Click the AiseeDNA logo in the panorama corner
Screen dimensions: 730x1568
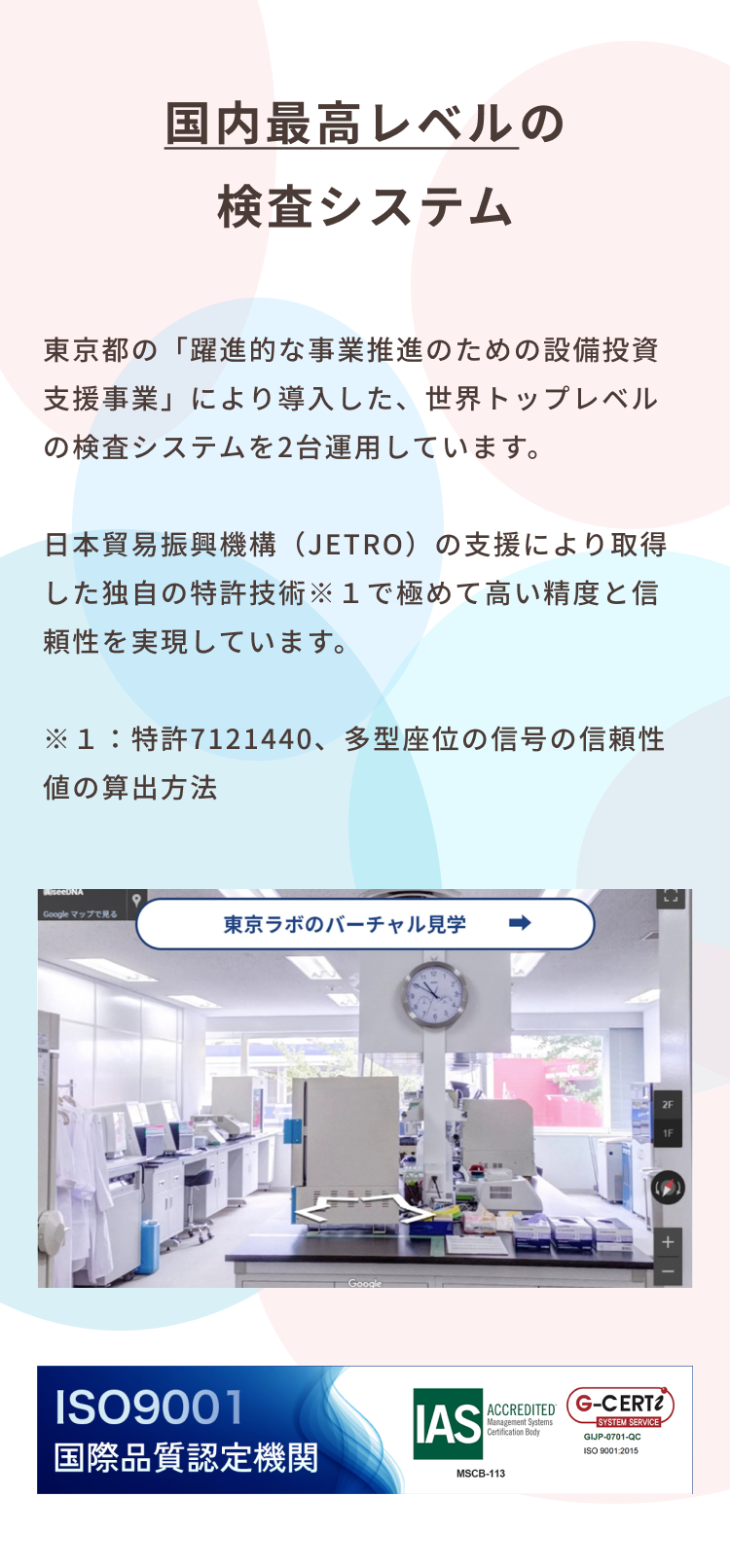tap(65, 891)
